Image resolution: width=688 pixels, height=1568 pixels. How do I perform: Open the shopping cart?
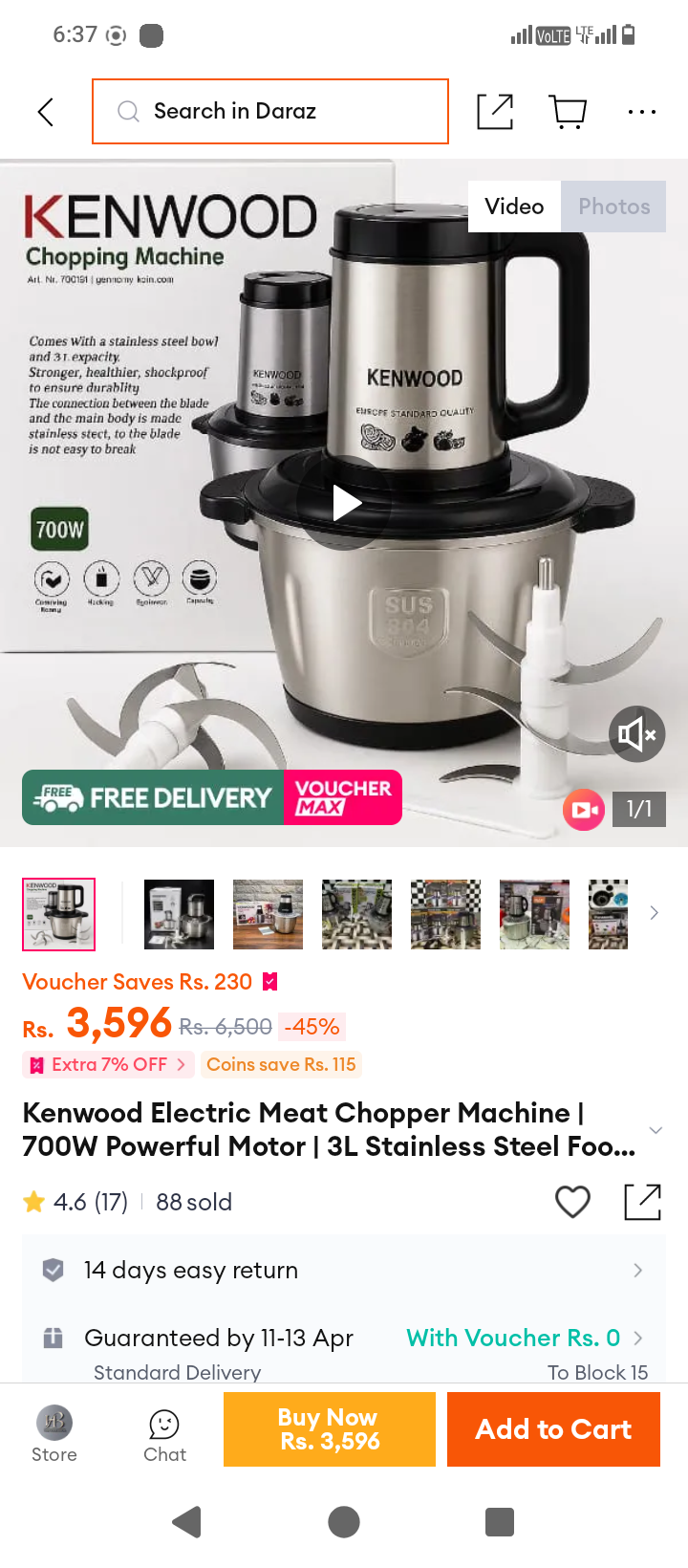coord(569,112)
